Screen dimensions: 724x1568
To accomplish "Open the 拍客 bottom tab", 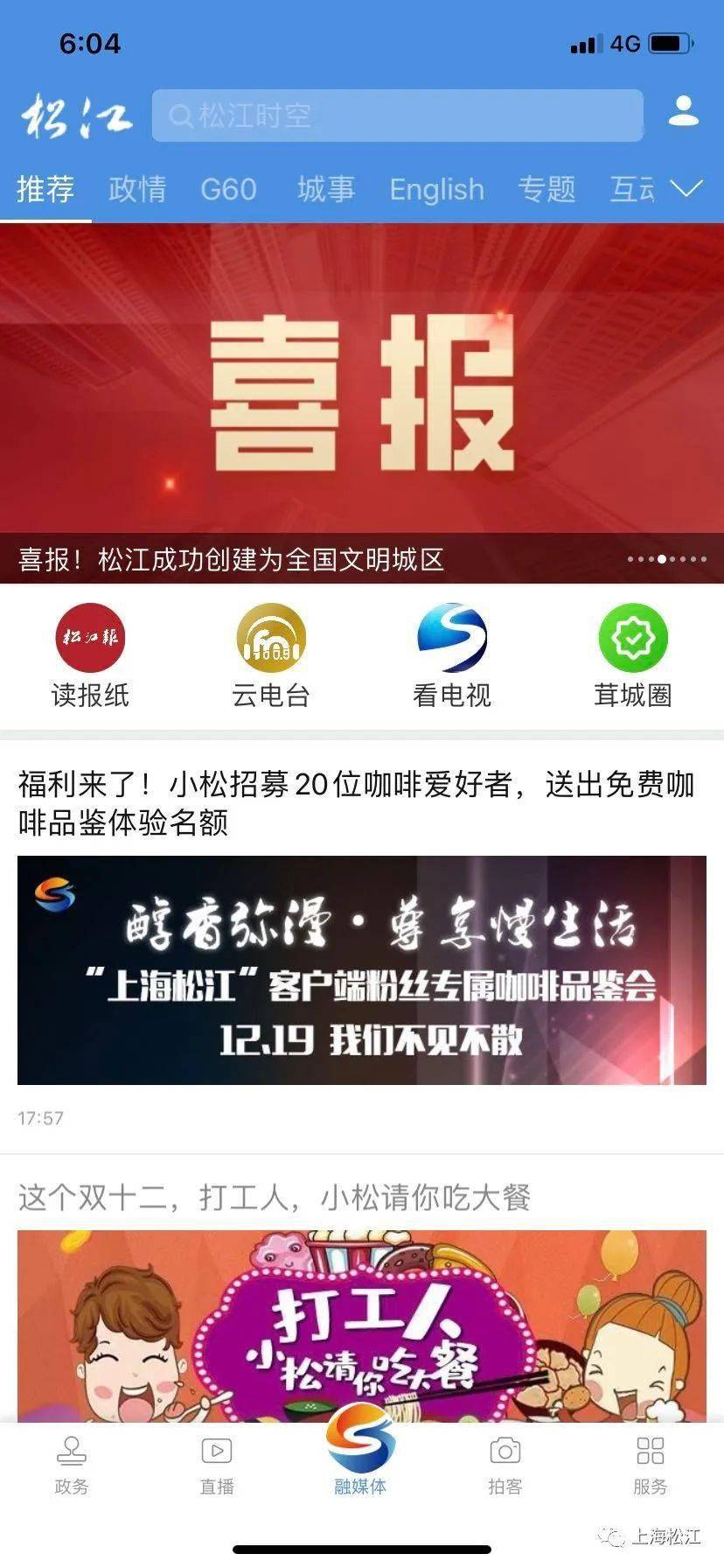I will click(x=505, y=1466).
